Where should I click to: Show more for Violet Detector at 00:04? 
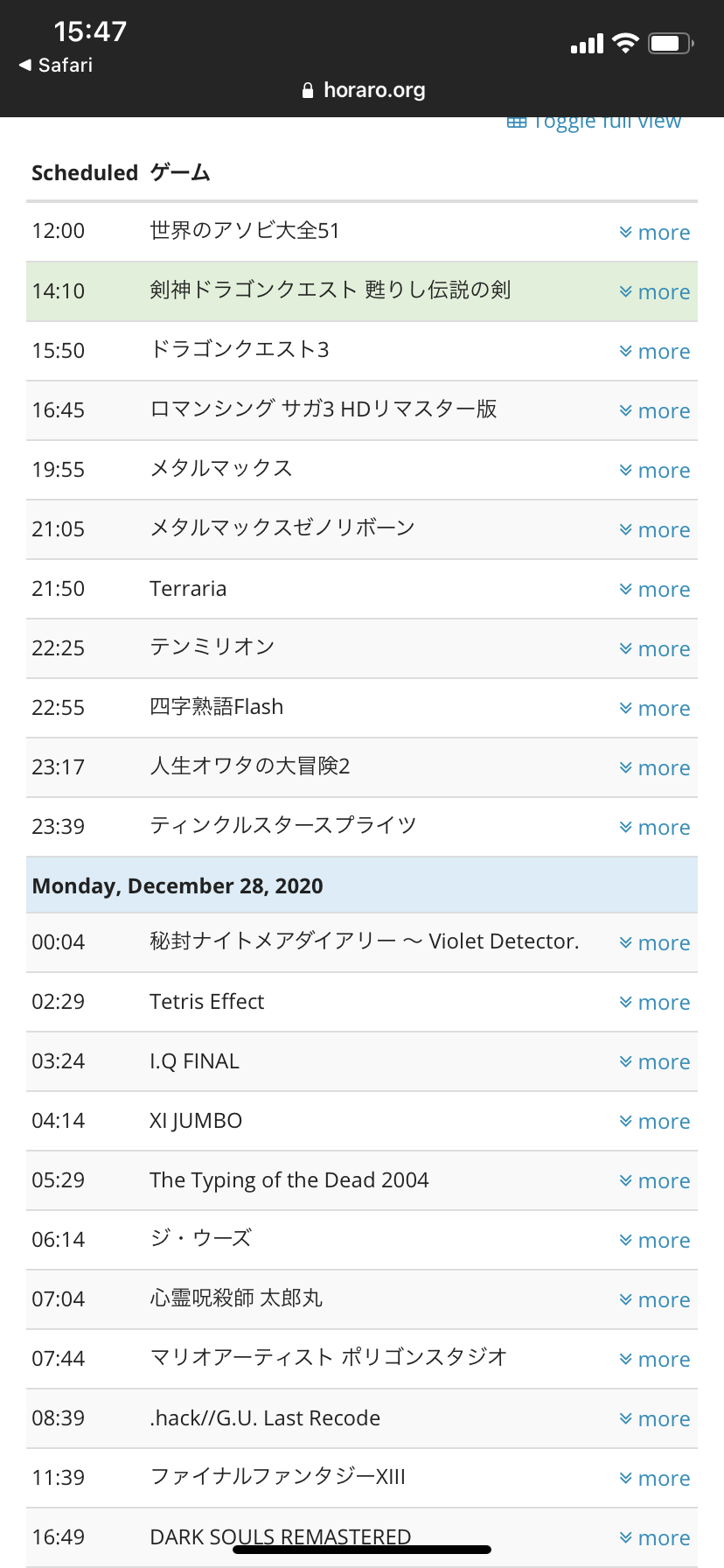point(654,943)
